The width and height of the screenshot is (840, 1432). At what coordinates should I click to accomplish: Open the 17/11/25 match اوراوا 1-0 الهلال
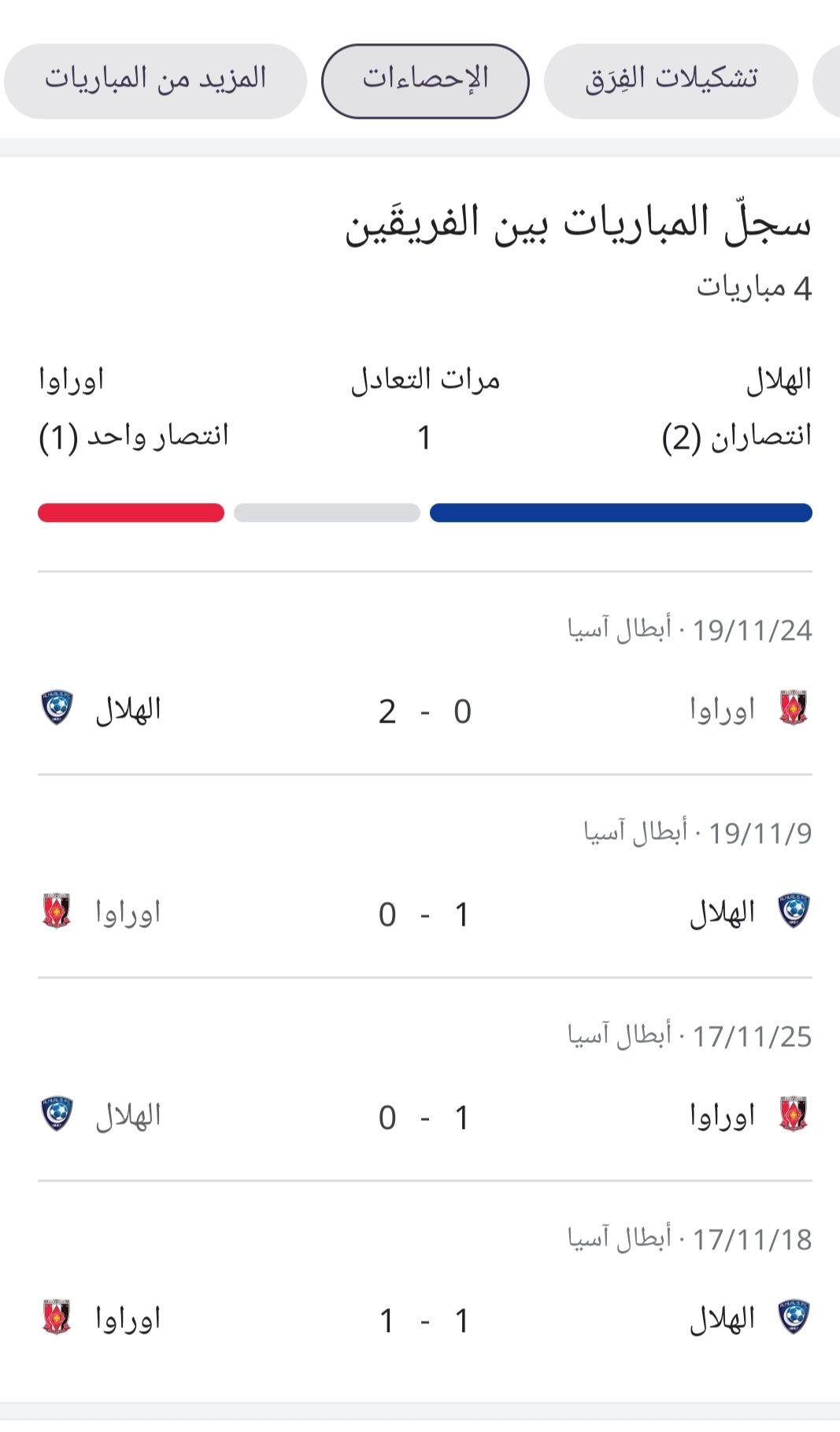425,1079
